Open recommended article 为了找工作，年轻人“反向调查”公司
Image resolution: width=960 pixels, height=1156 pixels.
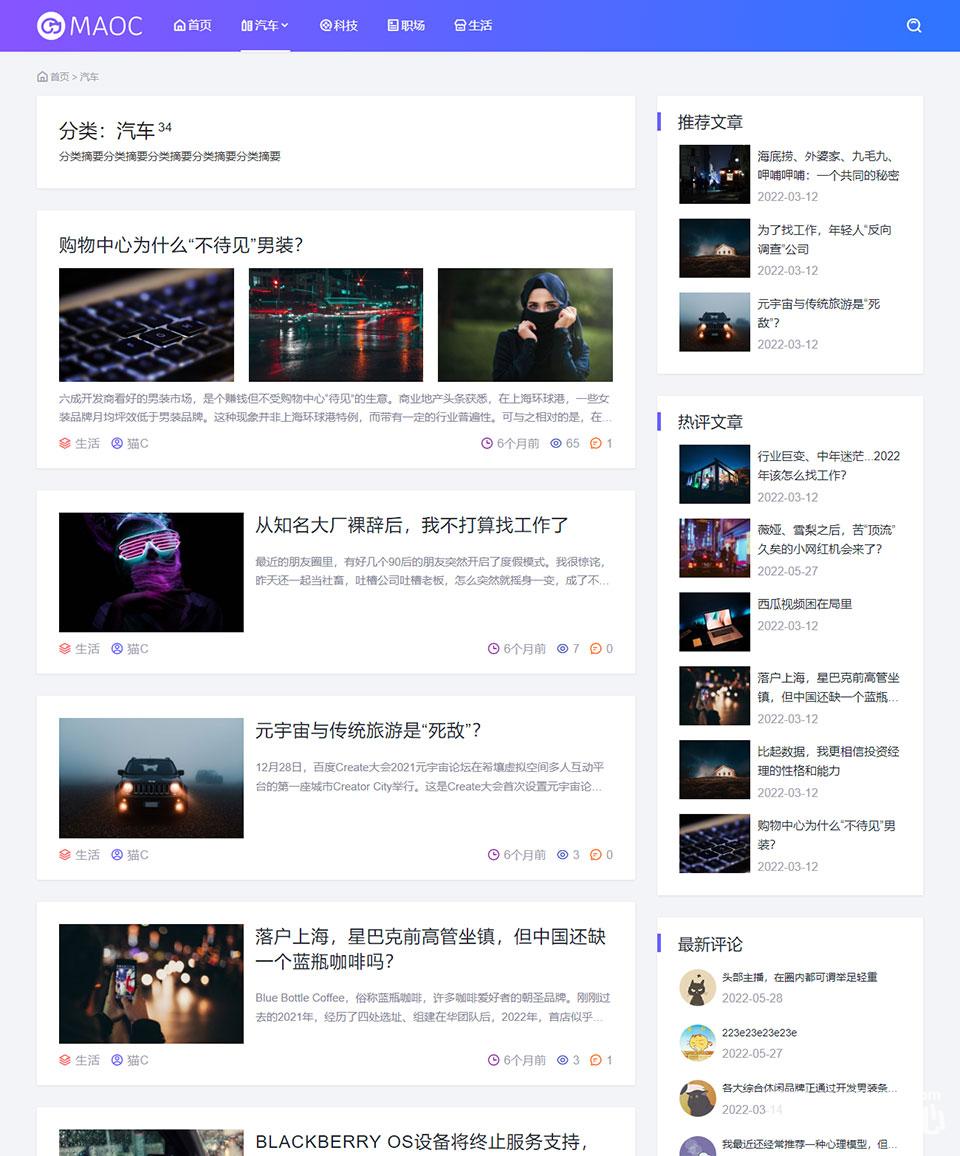[x=824, y=239]
